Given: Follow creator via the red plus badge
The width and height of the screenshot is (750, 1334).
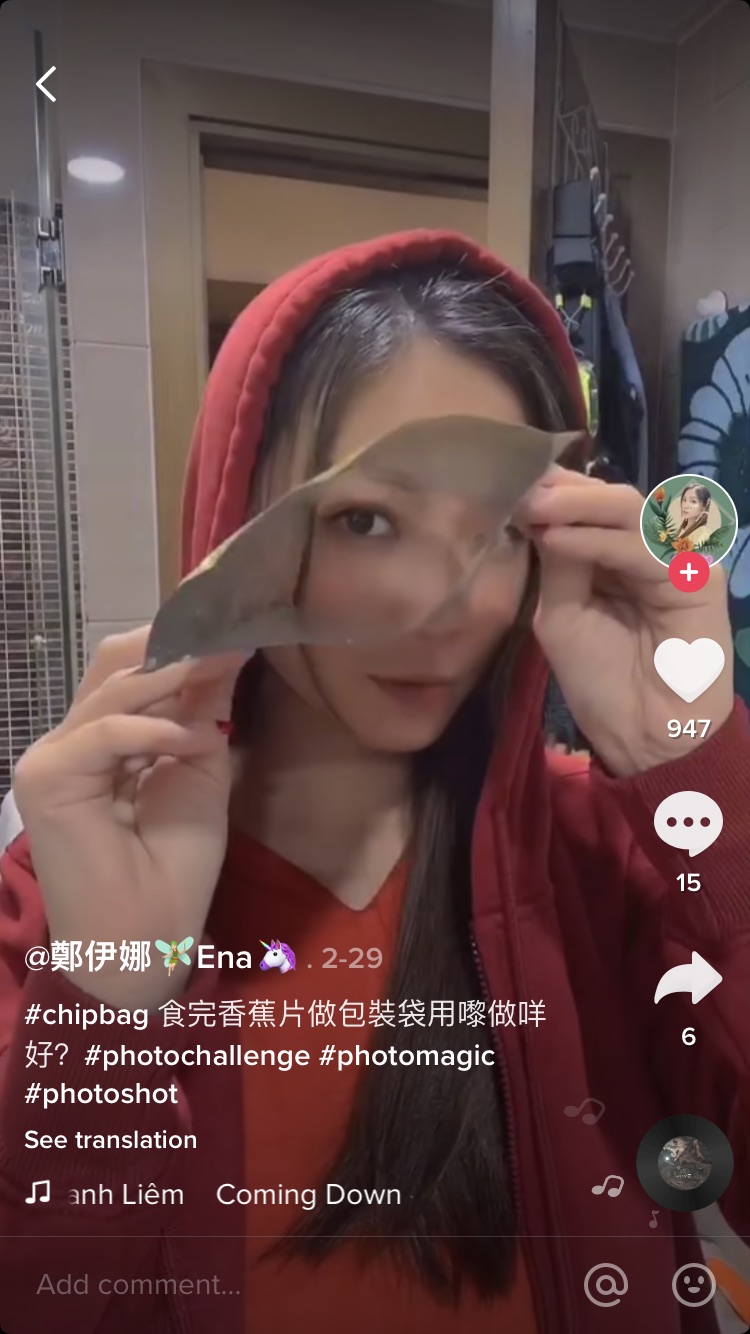Looking at the screenshot, I should [688, 573].
